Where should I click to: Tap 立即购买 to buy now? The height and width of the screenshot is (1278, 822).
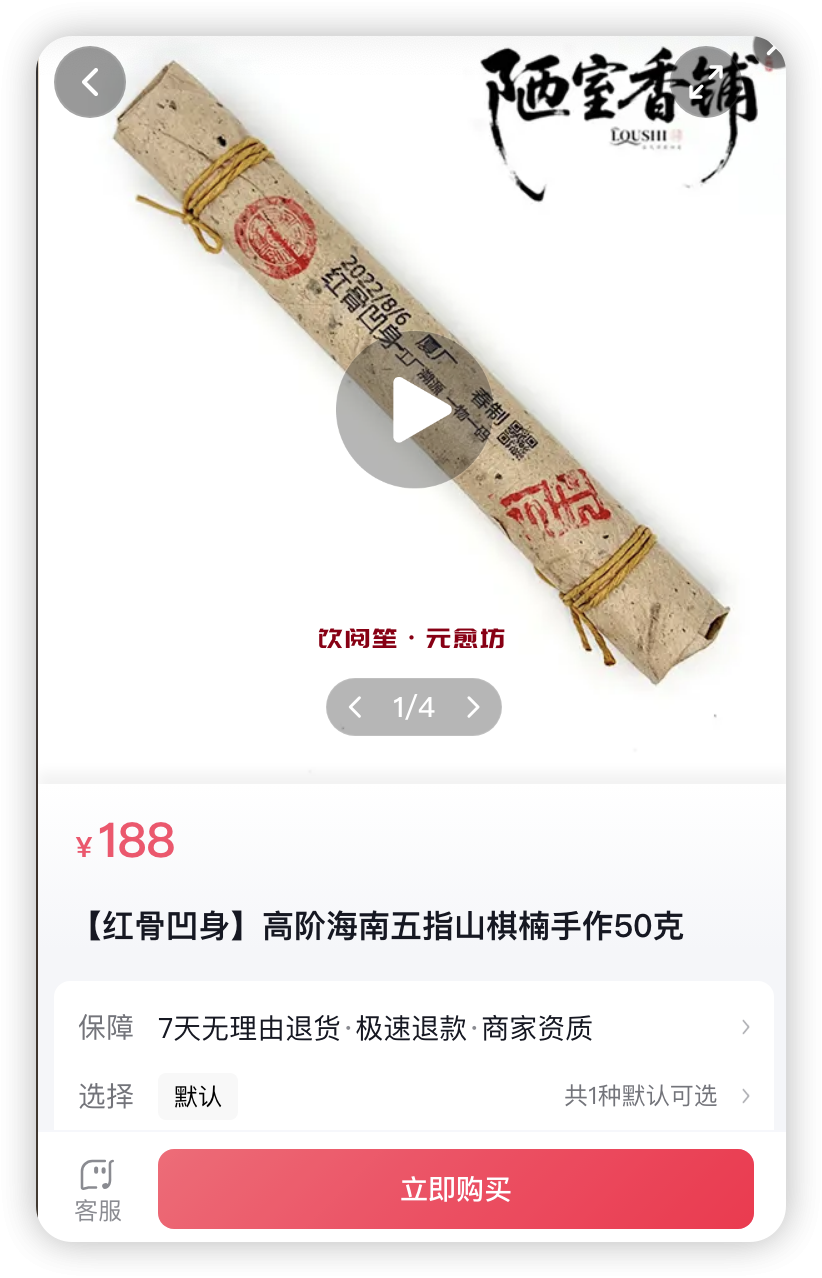point(456,1189)
